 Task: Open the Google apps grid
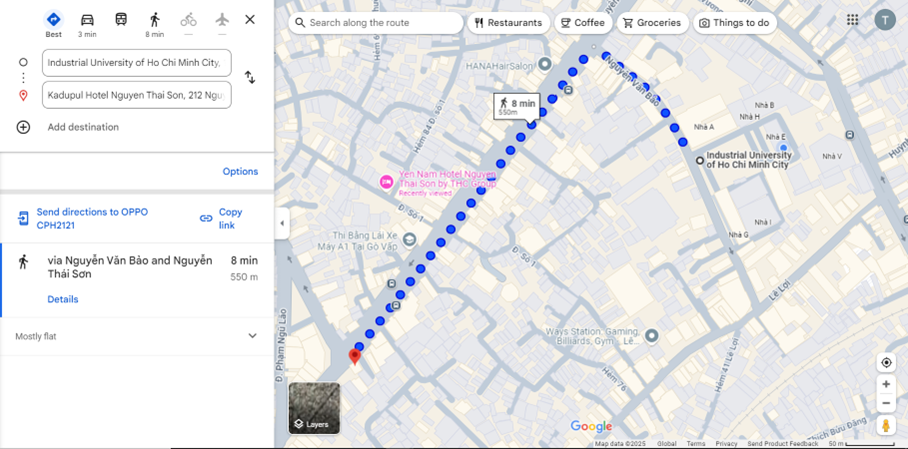click(x=852, y=19)
